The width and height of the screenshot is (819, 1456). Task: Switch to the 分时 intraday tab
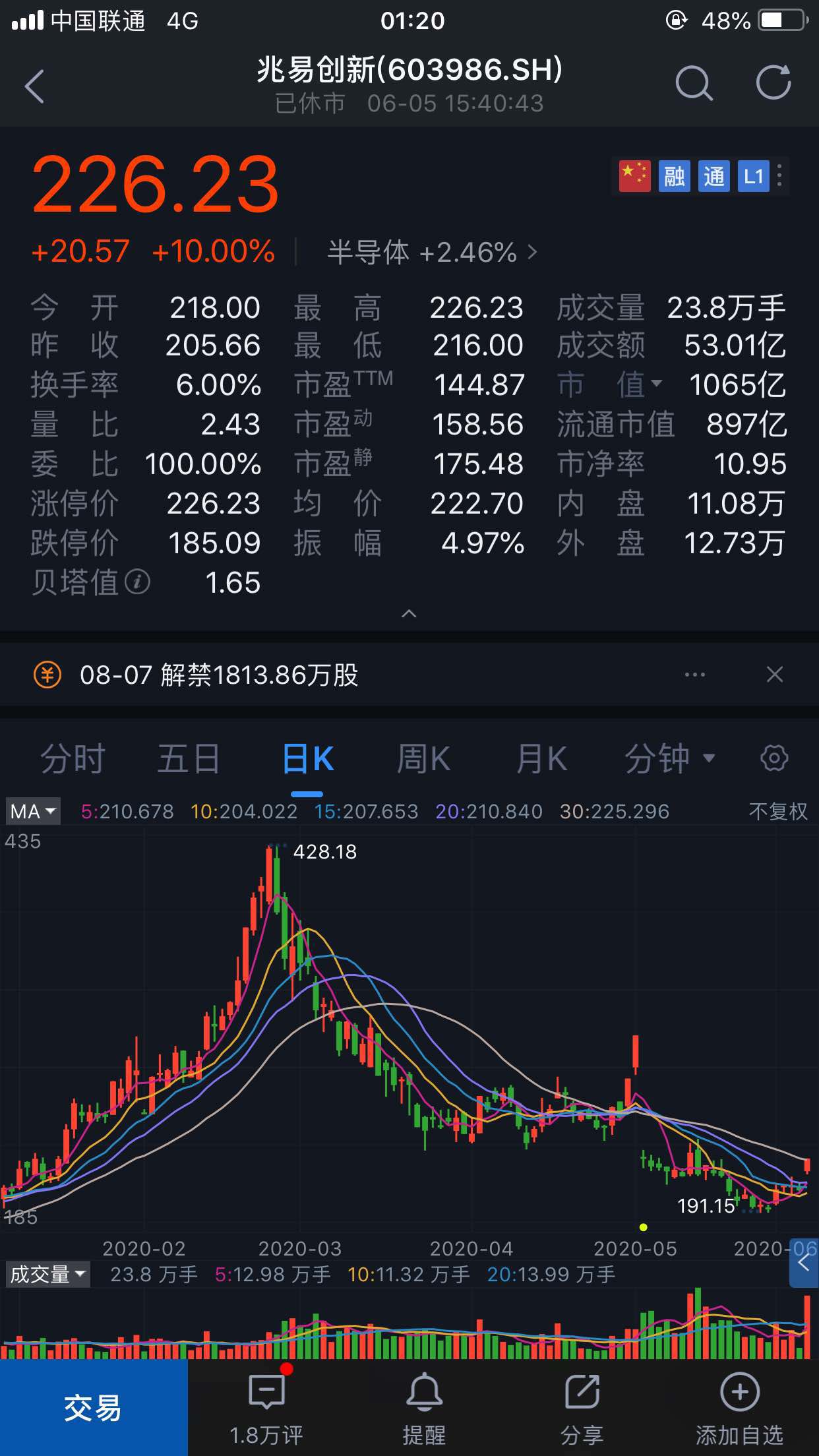pos(73,758)
